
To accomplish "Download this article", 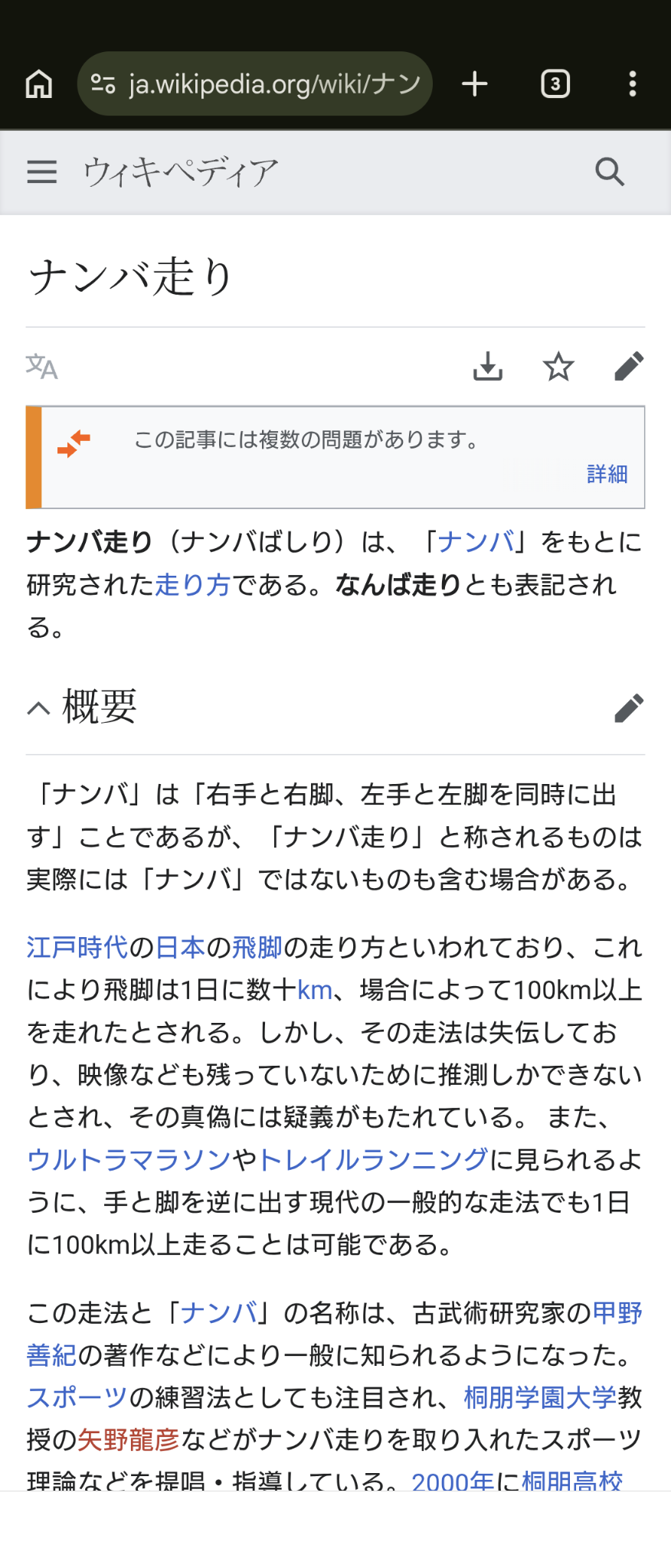I will pos(488,367).
